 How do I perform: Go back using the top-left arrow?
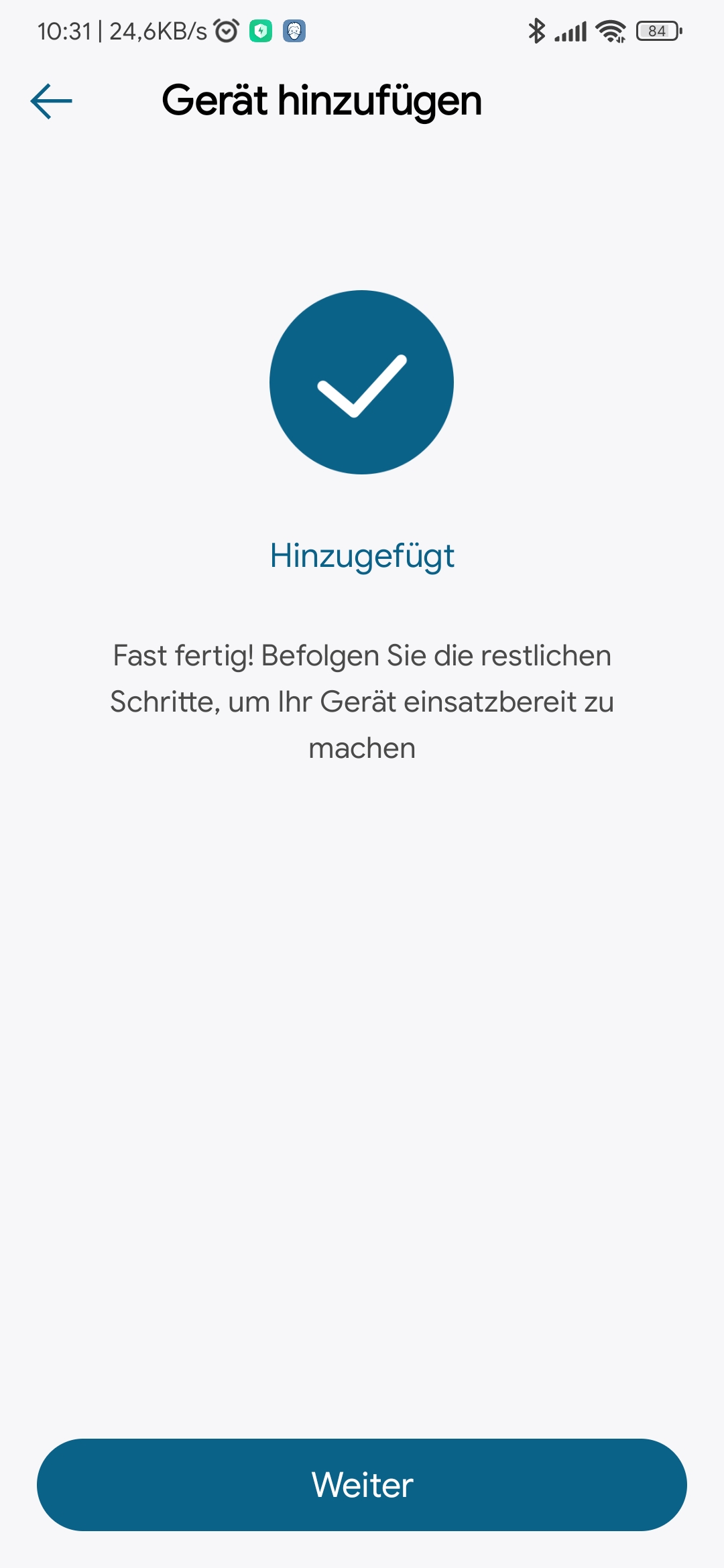click(51, 101)
